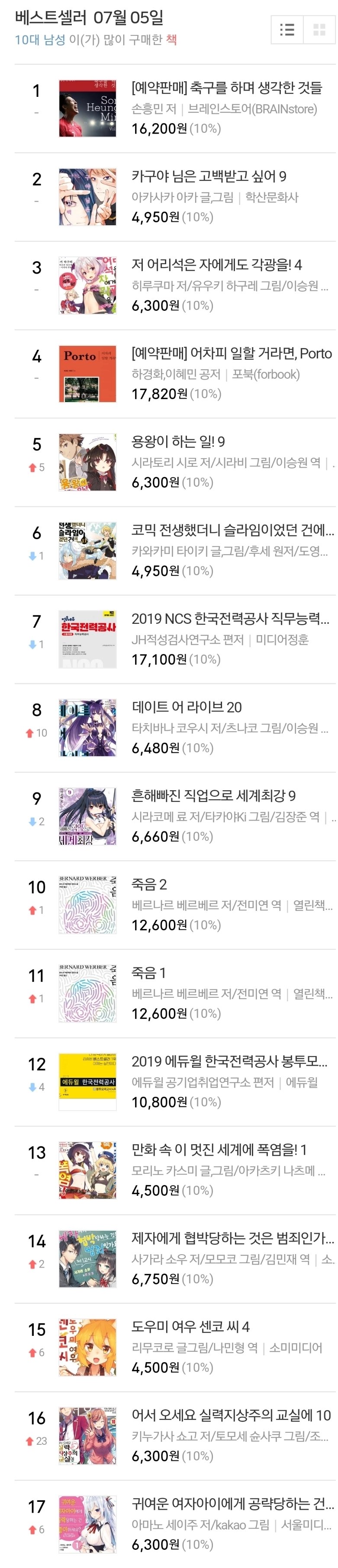Select '흔해빠진 직업으로 세계최강 9'

(x=214, y=795)
